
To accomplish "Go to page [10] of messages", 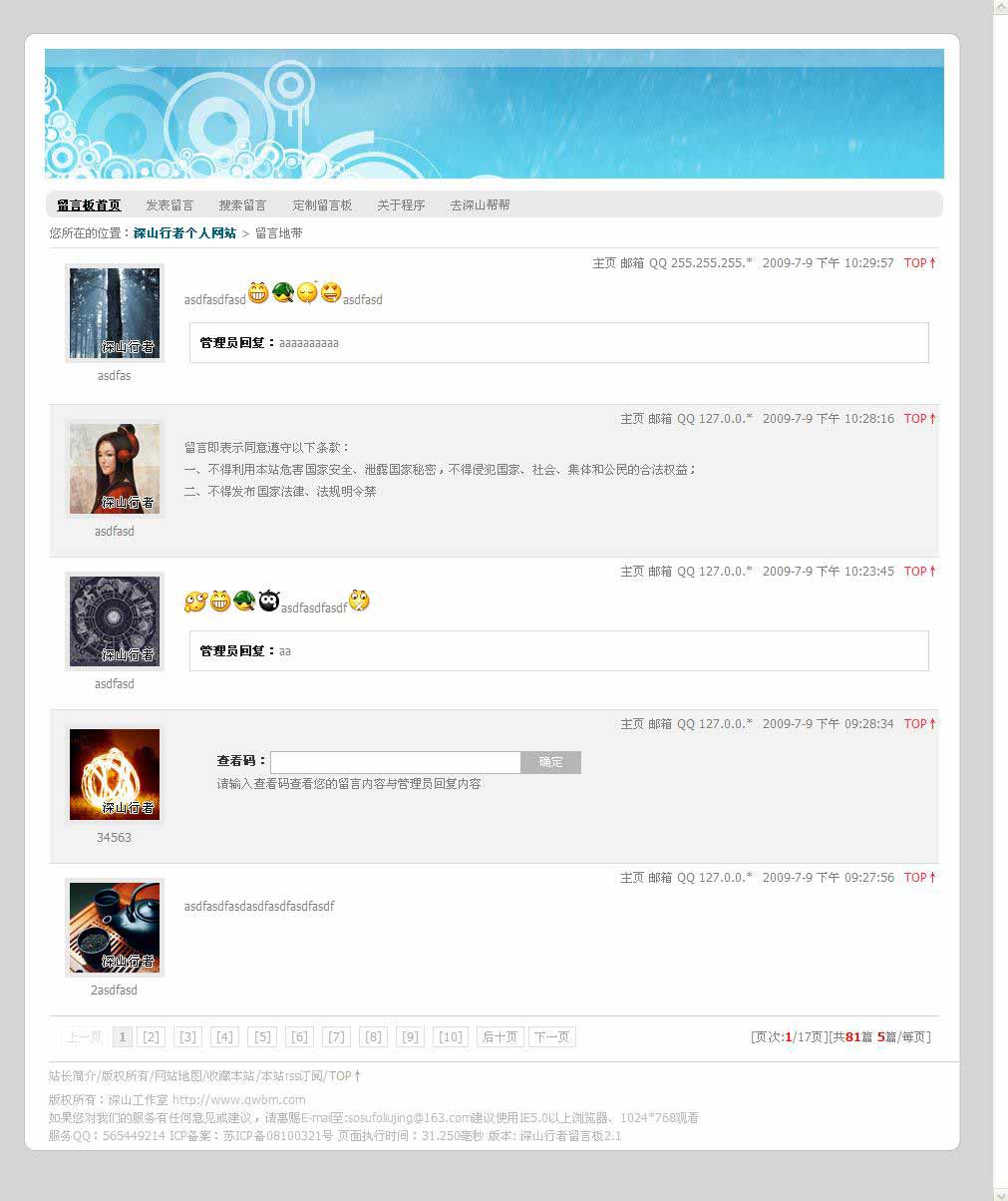I will pyautogui.click(x=451, y=1037).
